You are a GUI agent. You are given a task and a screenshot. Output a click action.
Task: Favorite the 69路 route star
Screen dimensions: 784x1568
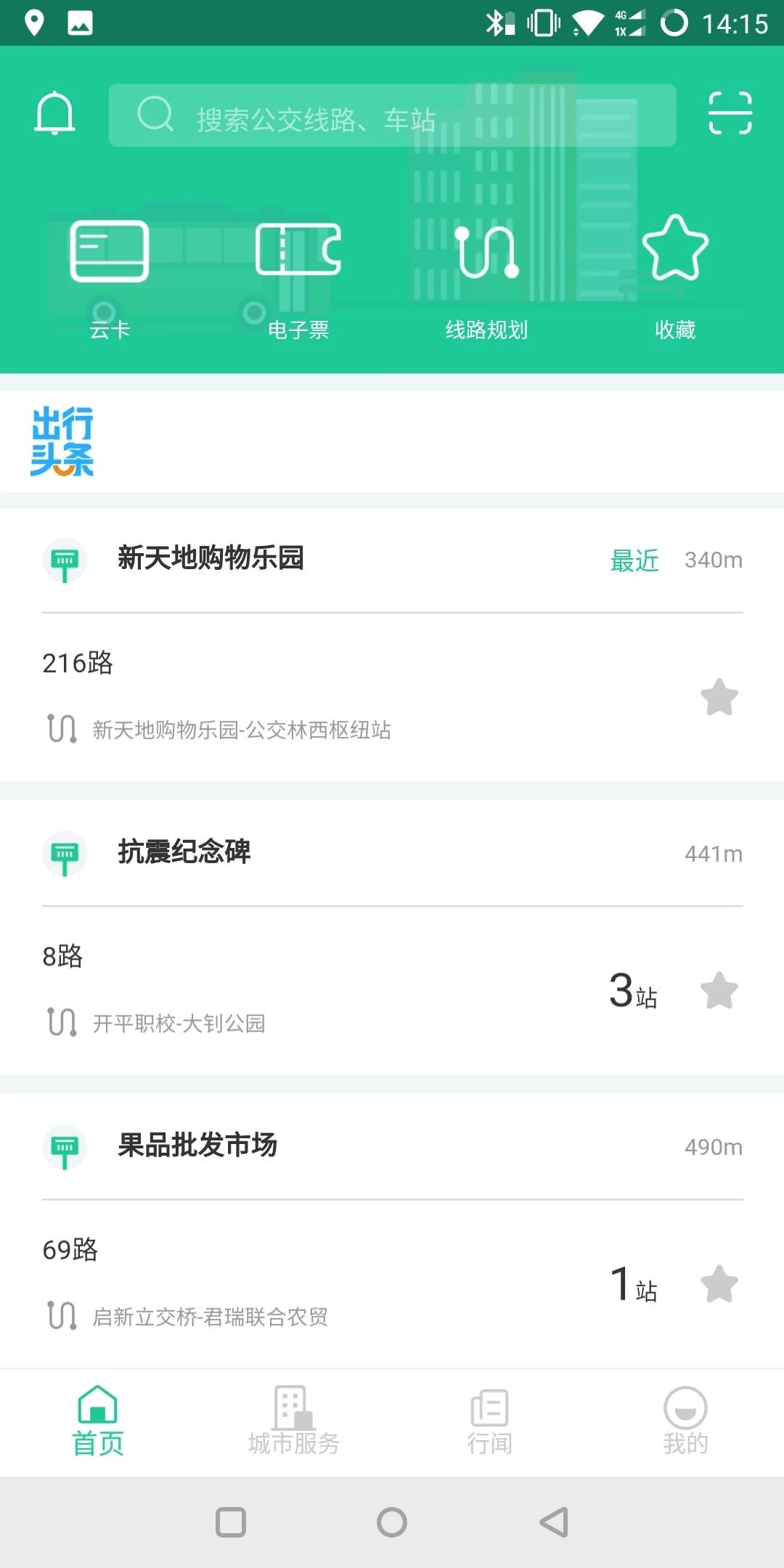tap(719, 1284)
